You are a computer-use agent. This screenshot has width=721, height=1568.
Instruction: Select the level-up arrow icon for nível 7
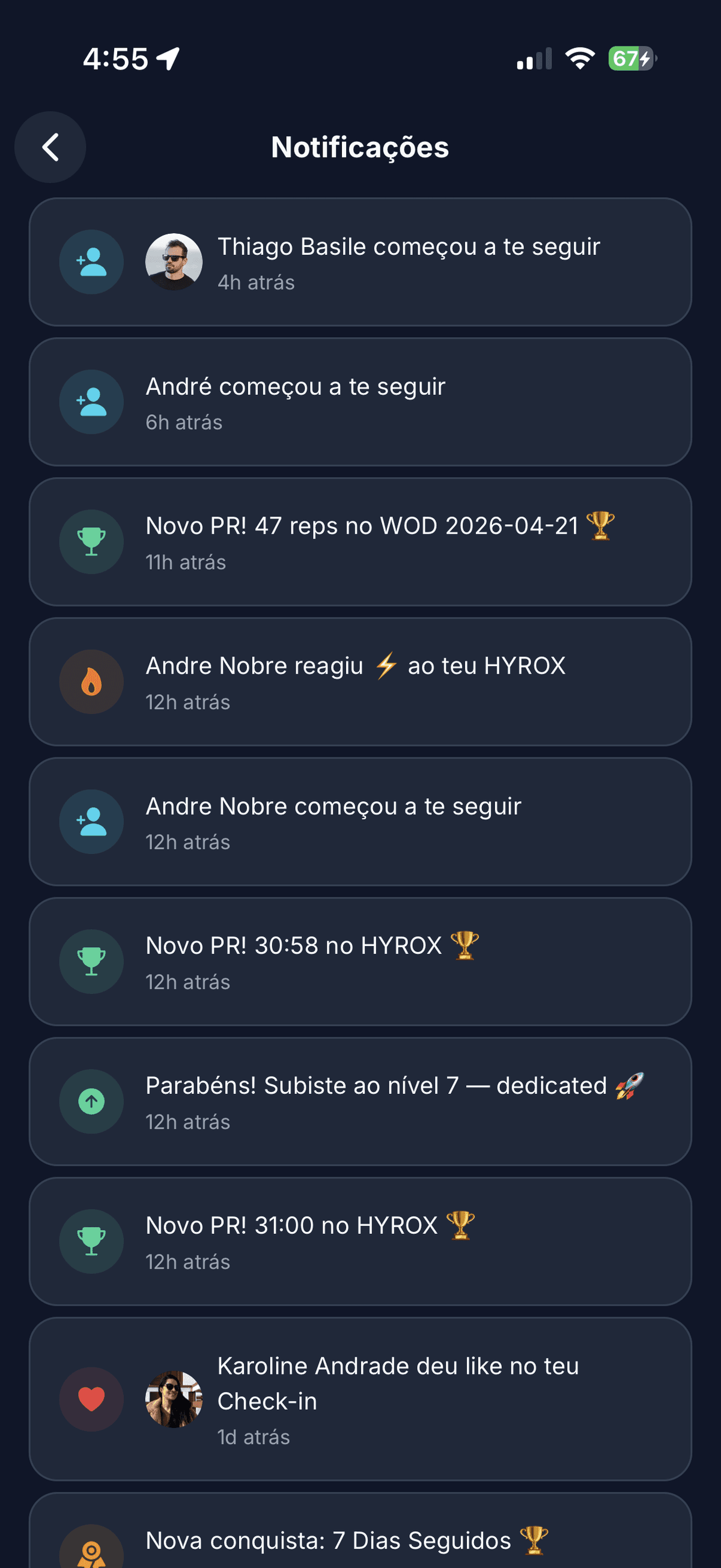(91, 1101)
